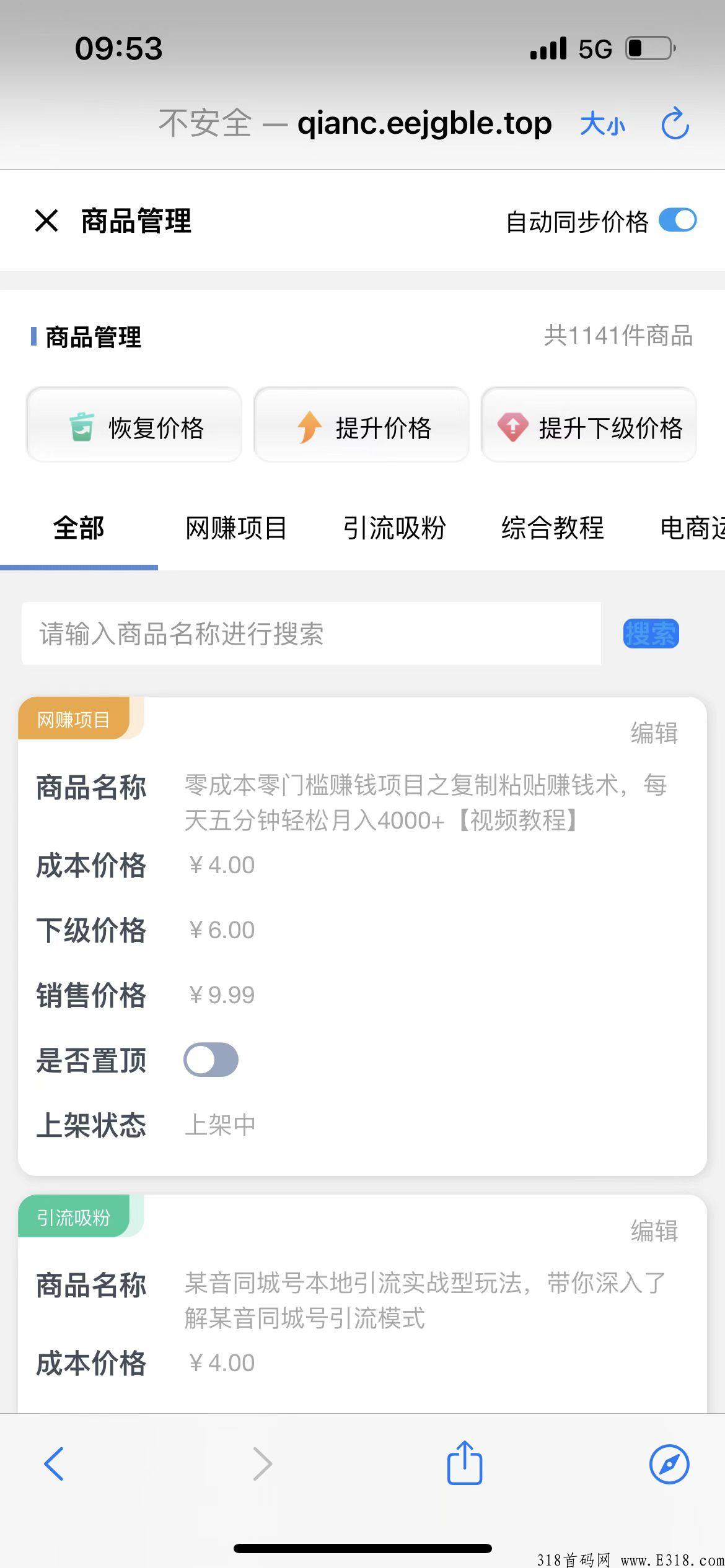
Task: Click the 搜索 button
Action: click(651, 634)
